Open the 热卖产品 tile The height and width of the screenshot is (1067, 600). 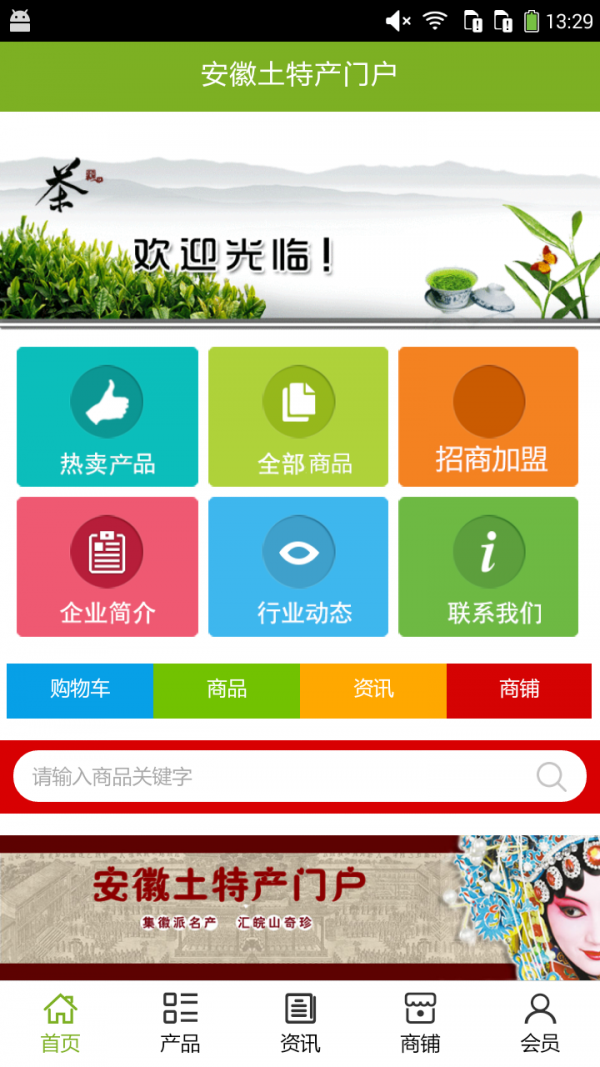(107, 417)
